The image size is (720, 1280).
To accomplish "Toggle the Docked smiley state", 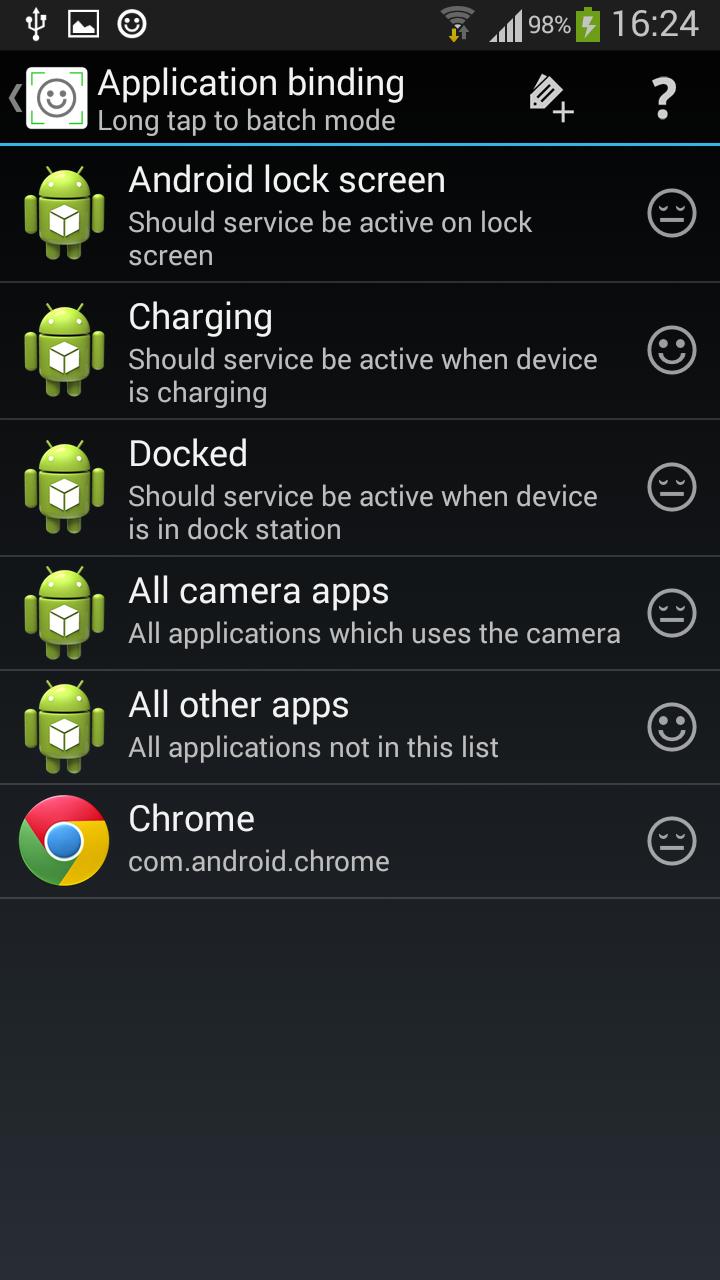I will click(672, 487).
